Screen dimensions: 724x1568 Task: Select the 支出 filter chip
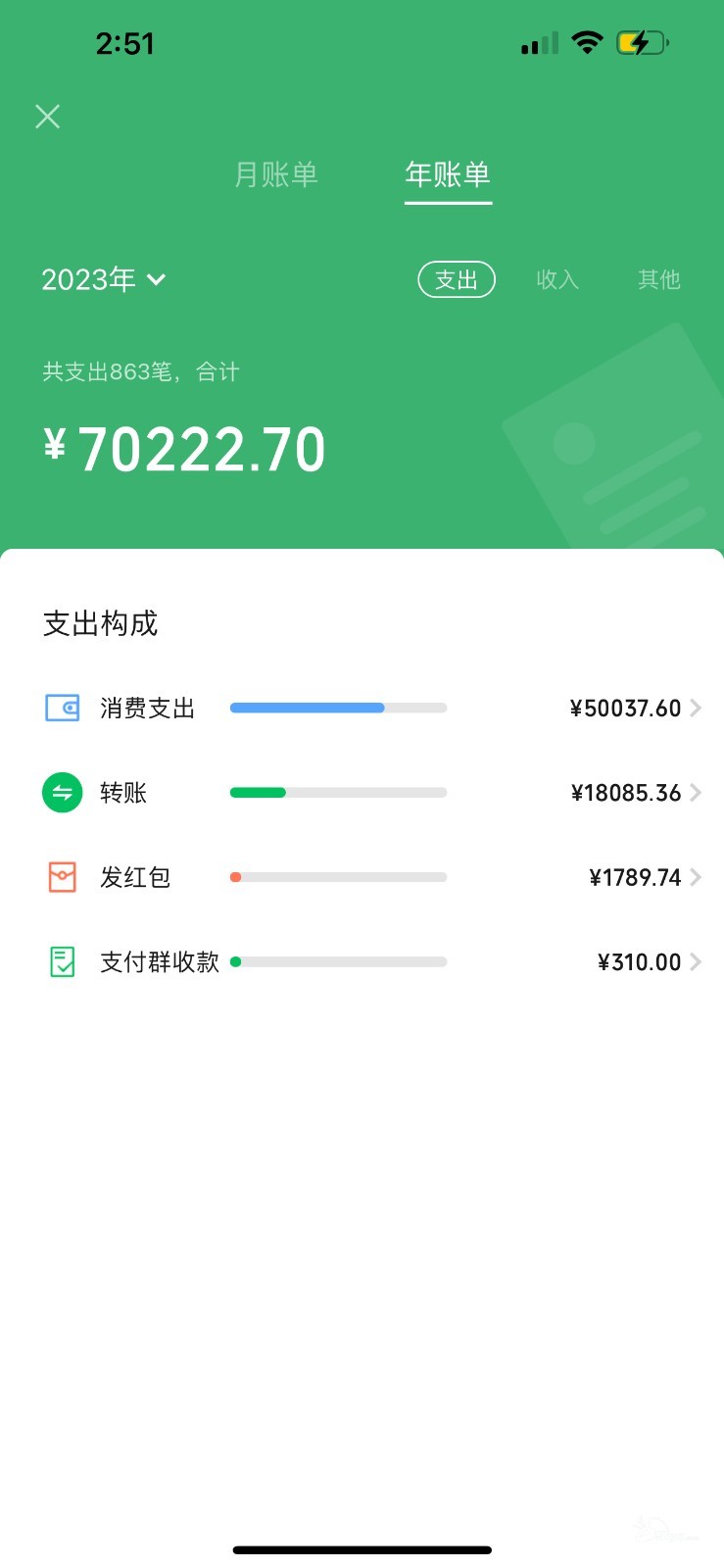457,279
